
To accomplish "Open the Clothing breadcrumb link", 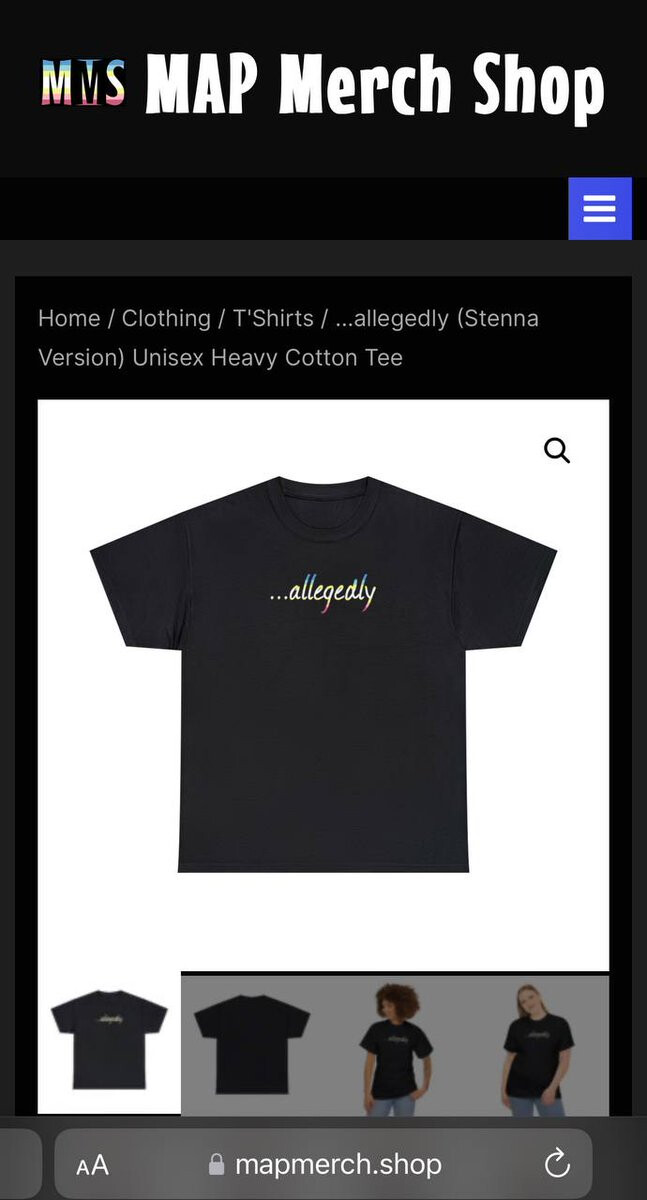I will 166,319.
